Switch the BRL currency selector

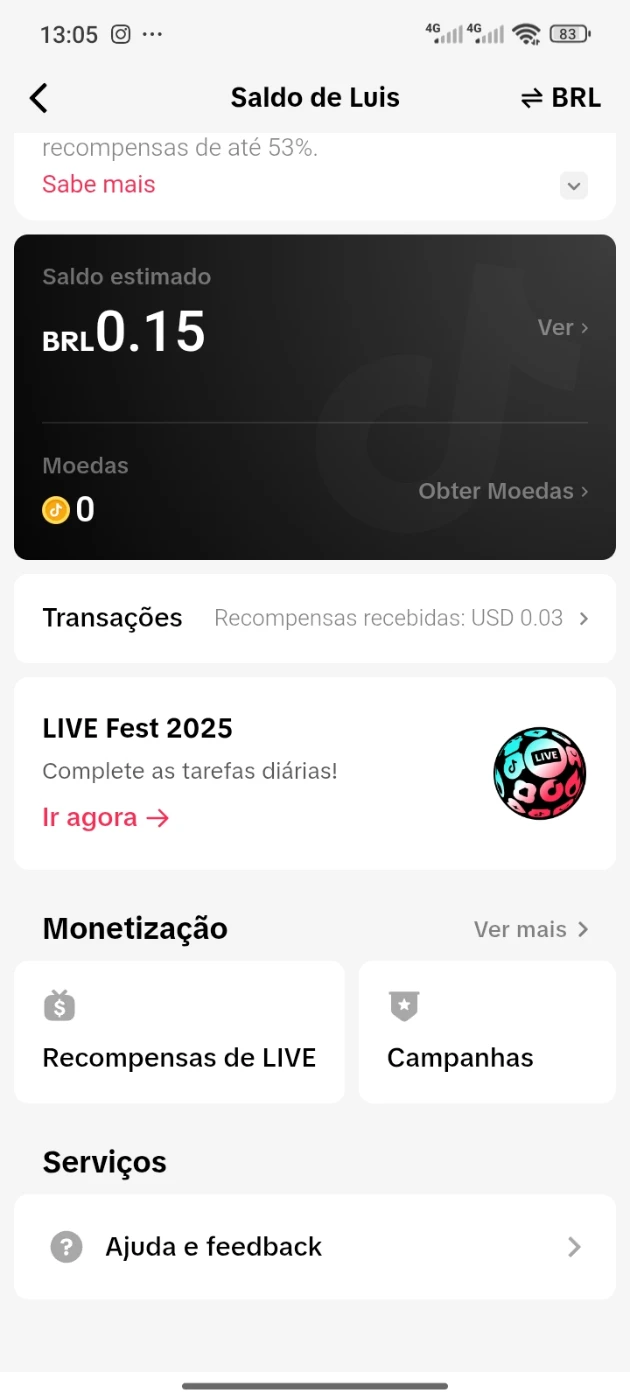point(561,98)
